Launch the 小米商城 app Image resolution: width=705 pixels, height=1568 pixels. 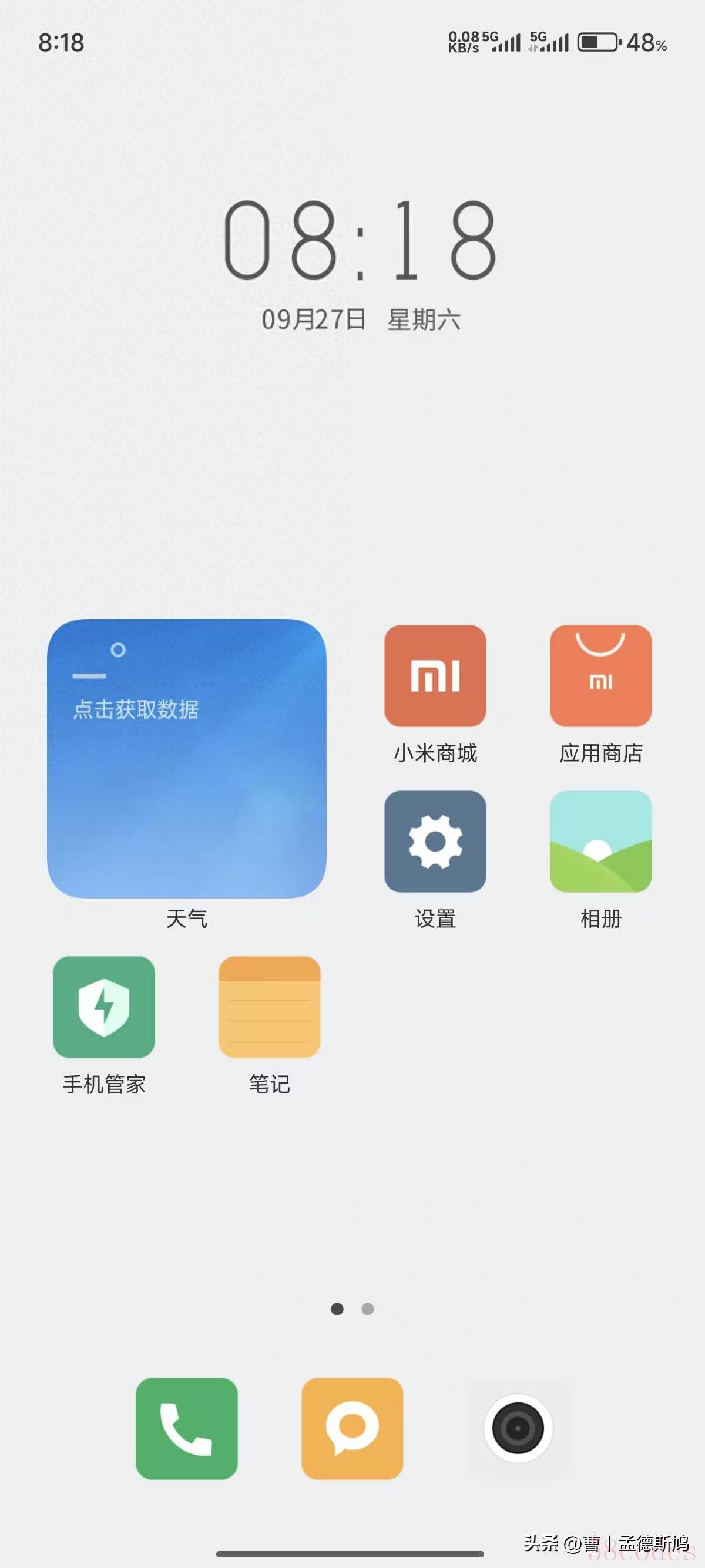click(x=435, y=676)
